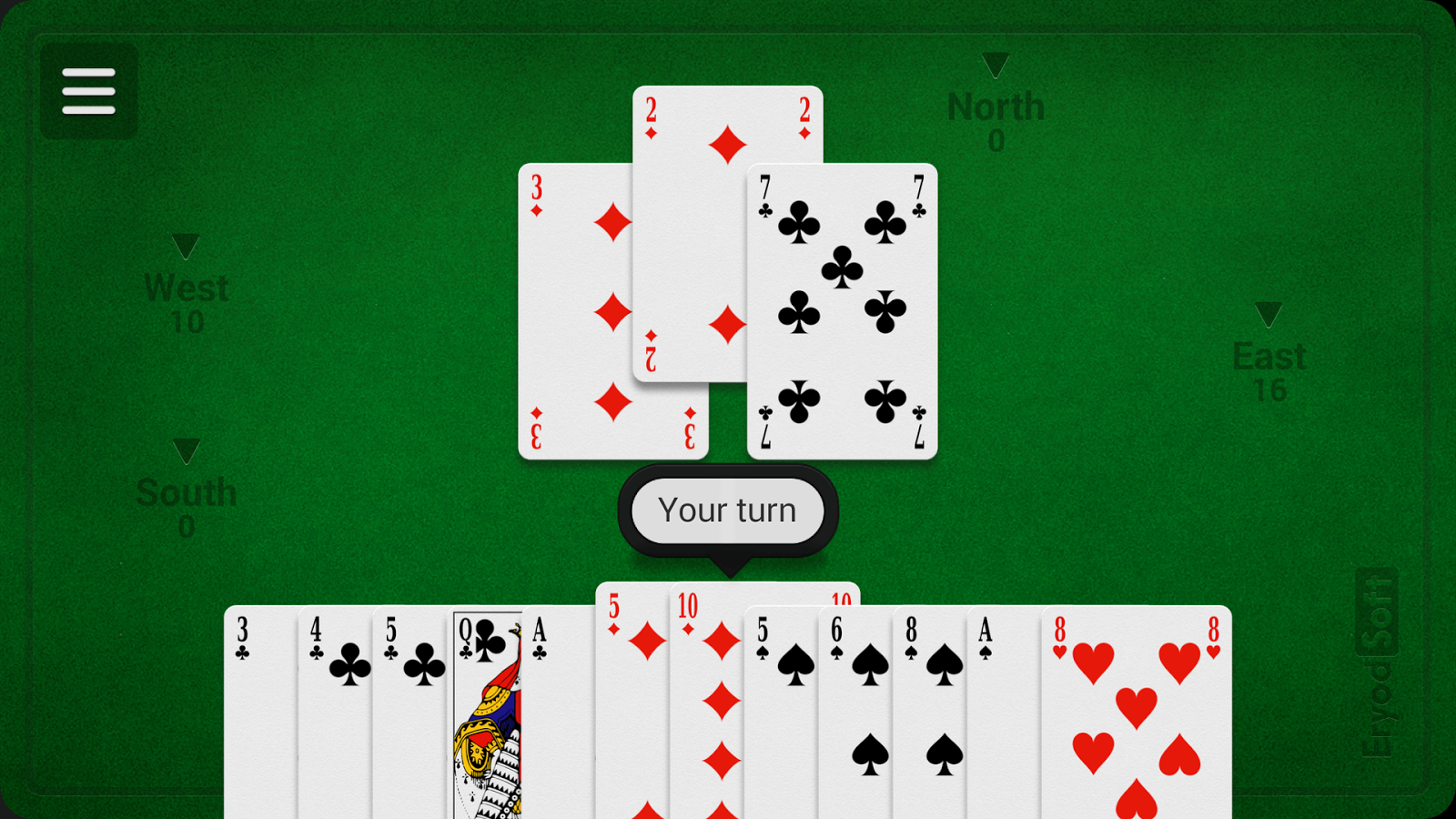Choose the 6 of spades card
1456x819 pixels.
tap(854, 710)
